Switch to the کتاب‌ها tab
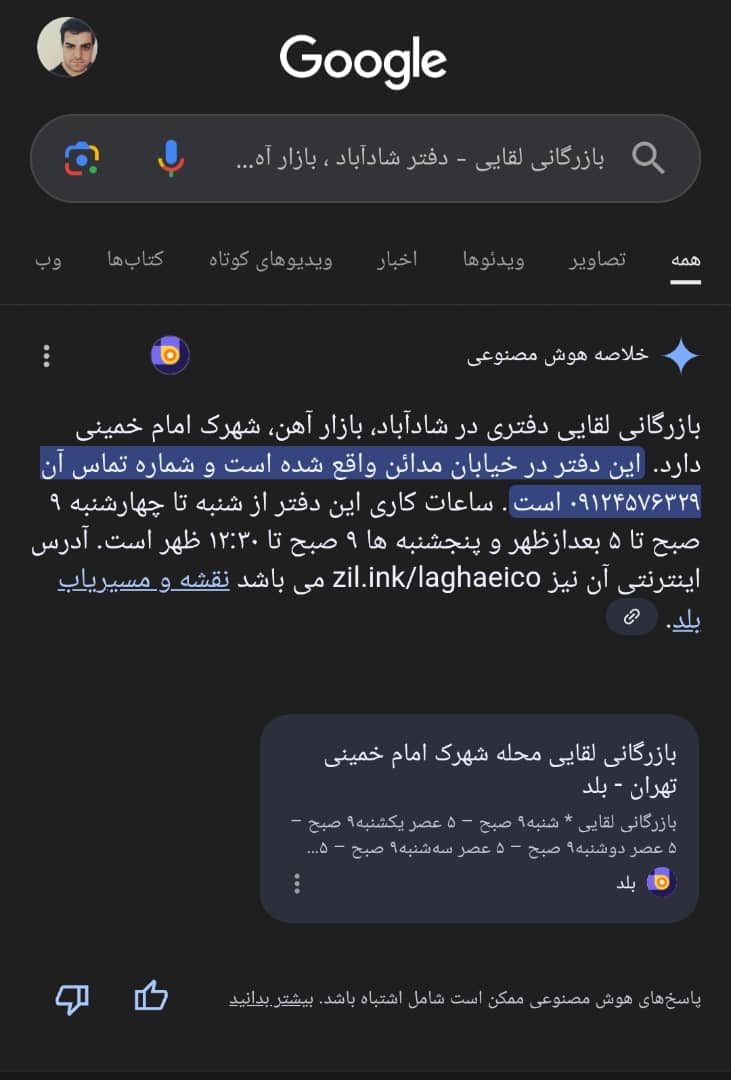Screen dimensions: 731x1080 (x=135, y=260)
